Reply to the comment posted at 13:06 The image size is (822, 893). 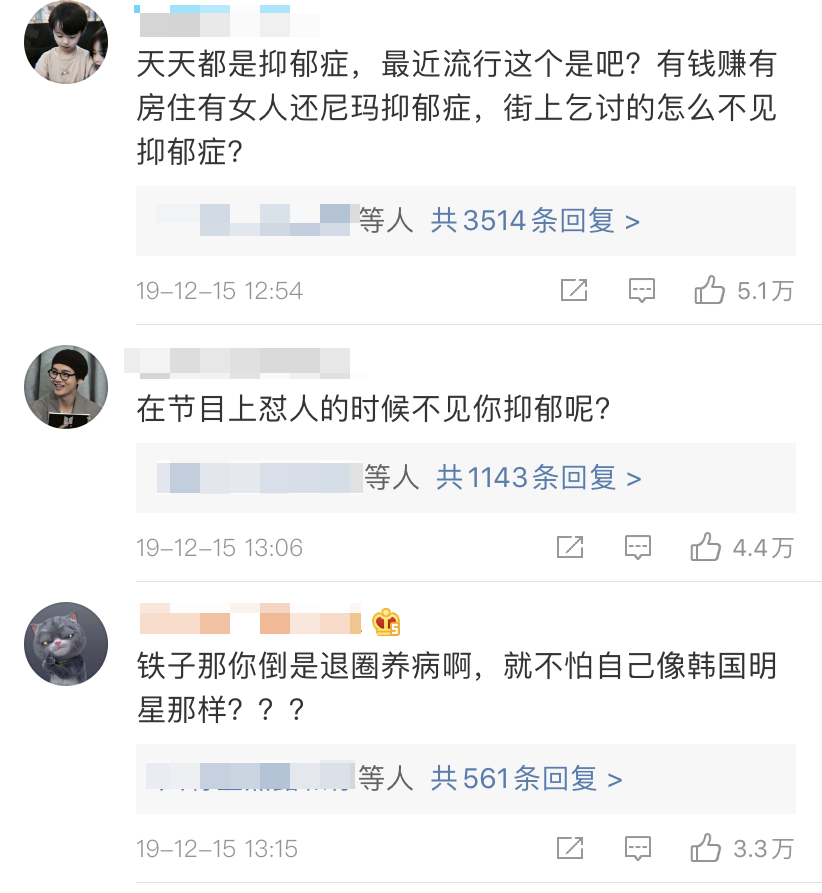point(637,547)
